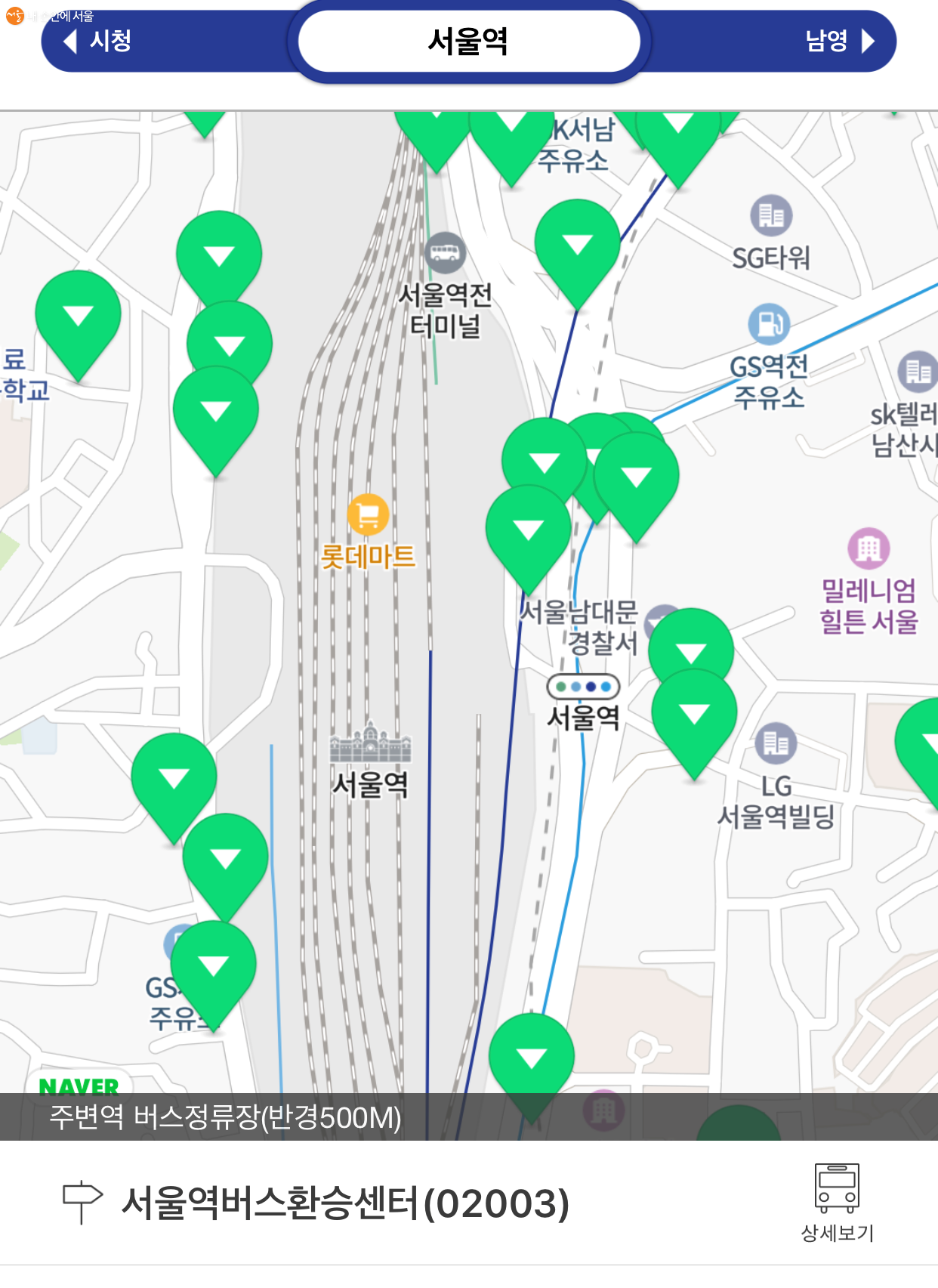
Task: Open 상세보기 for 서울역버스환승센터
Action: coord(837,1201)
